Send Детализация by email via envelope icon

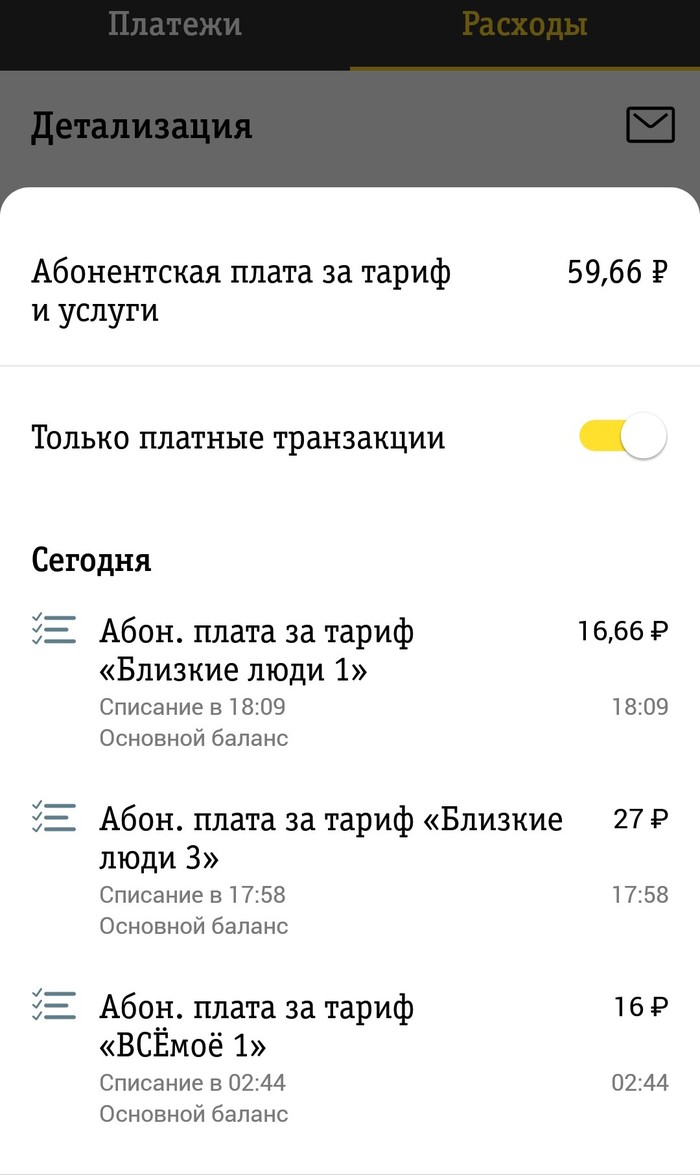[x=650, y=126]
